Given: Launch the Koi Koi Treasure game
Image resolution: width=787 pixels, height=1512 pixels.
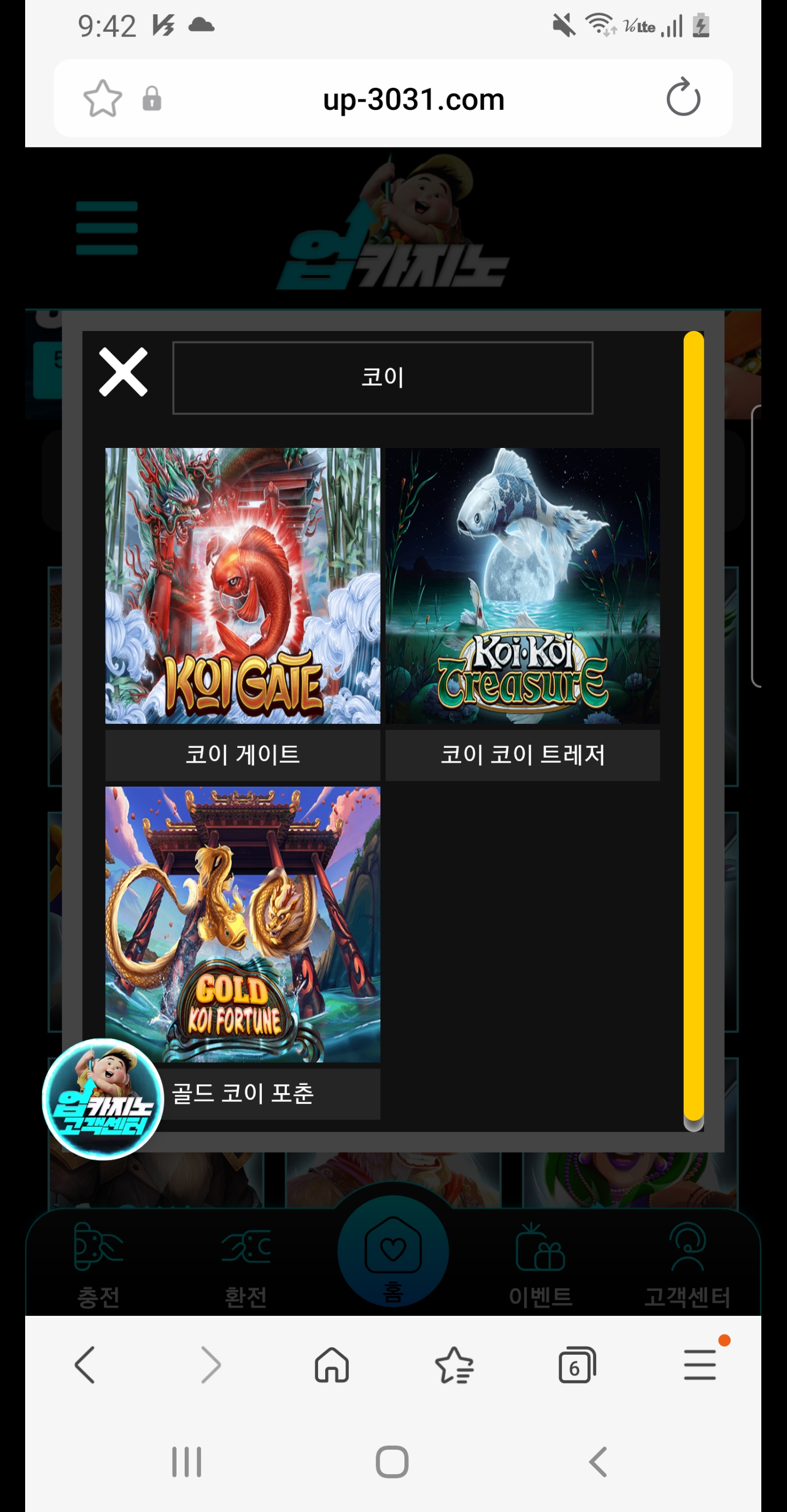Looking at the screenshot, I should 522,585.
